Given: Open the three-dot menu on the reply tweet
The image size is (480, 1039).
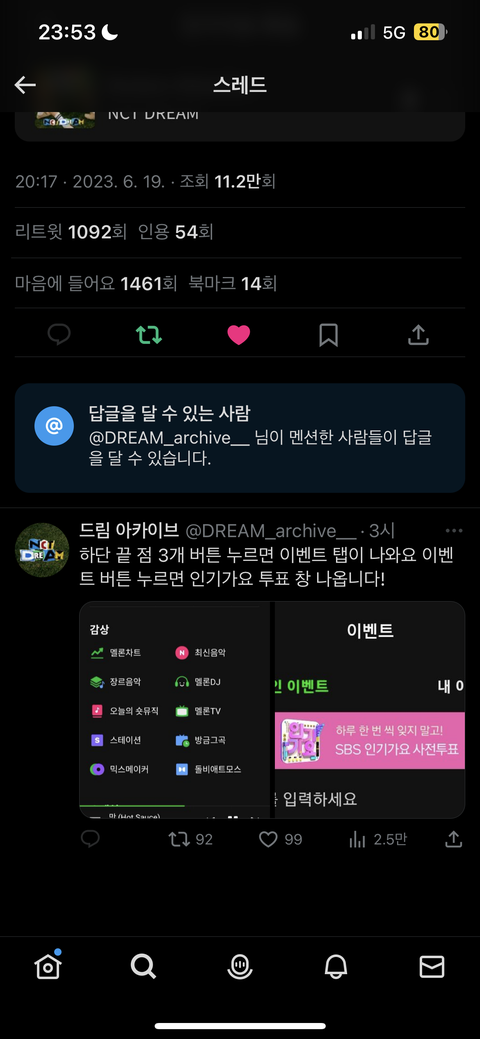Looking at the screenshot, I should [454, 531].
